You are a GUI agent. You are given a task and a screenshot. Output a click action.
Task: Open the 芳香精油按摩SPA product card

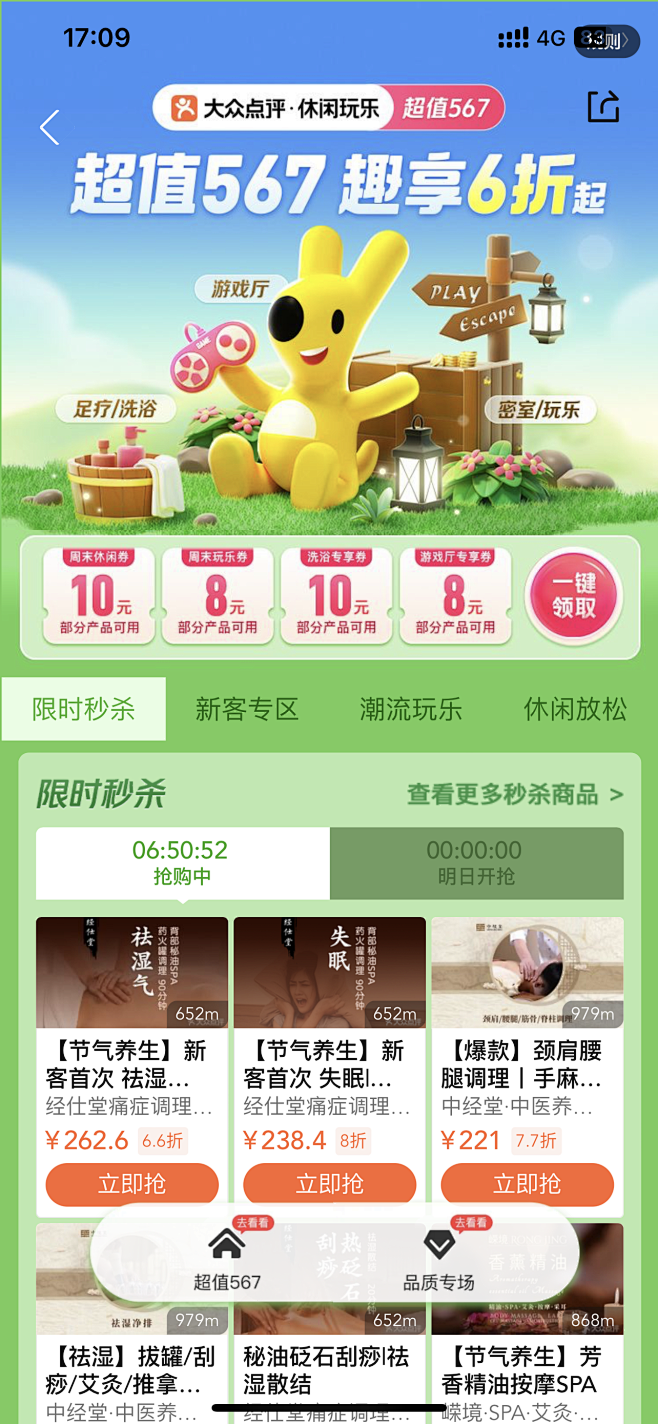(x=527, y=1370)
